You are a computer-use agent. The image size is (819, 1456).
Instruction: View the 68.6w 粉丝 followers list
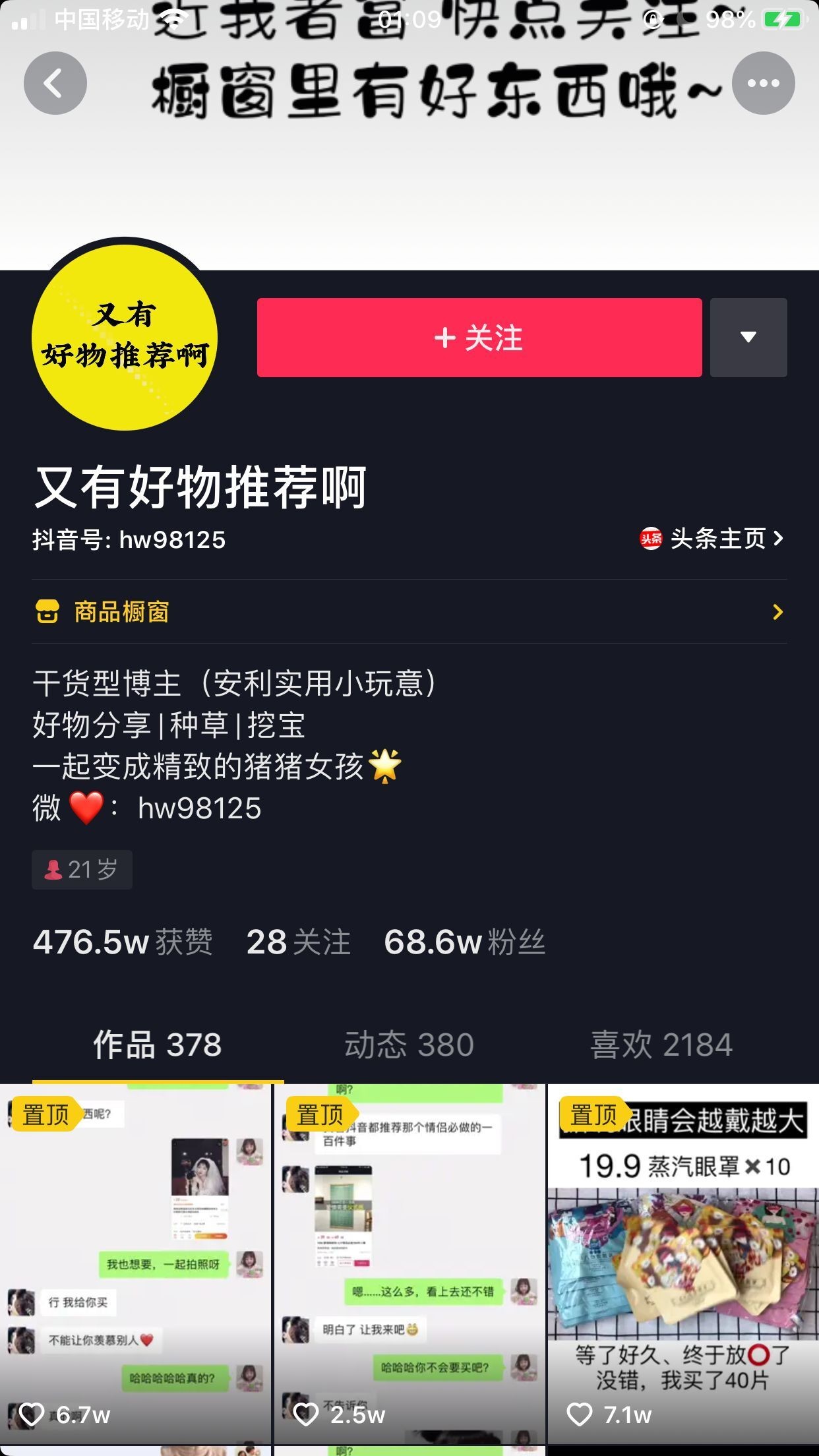(464, 942)
